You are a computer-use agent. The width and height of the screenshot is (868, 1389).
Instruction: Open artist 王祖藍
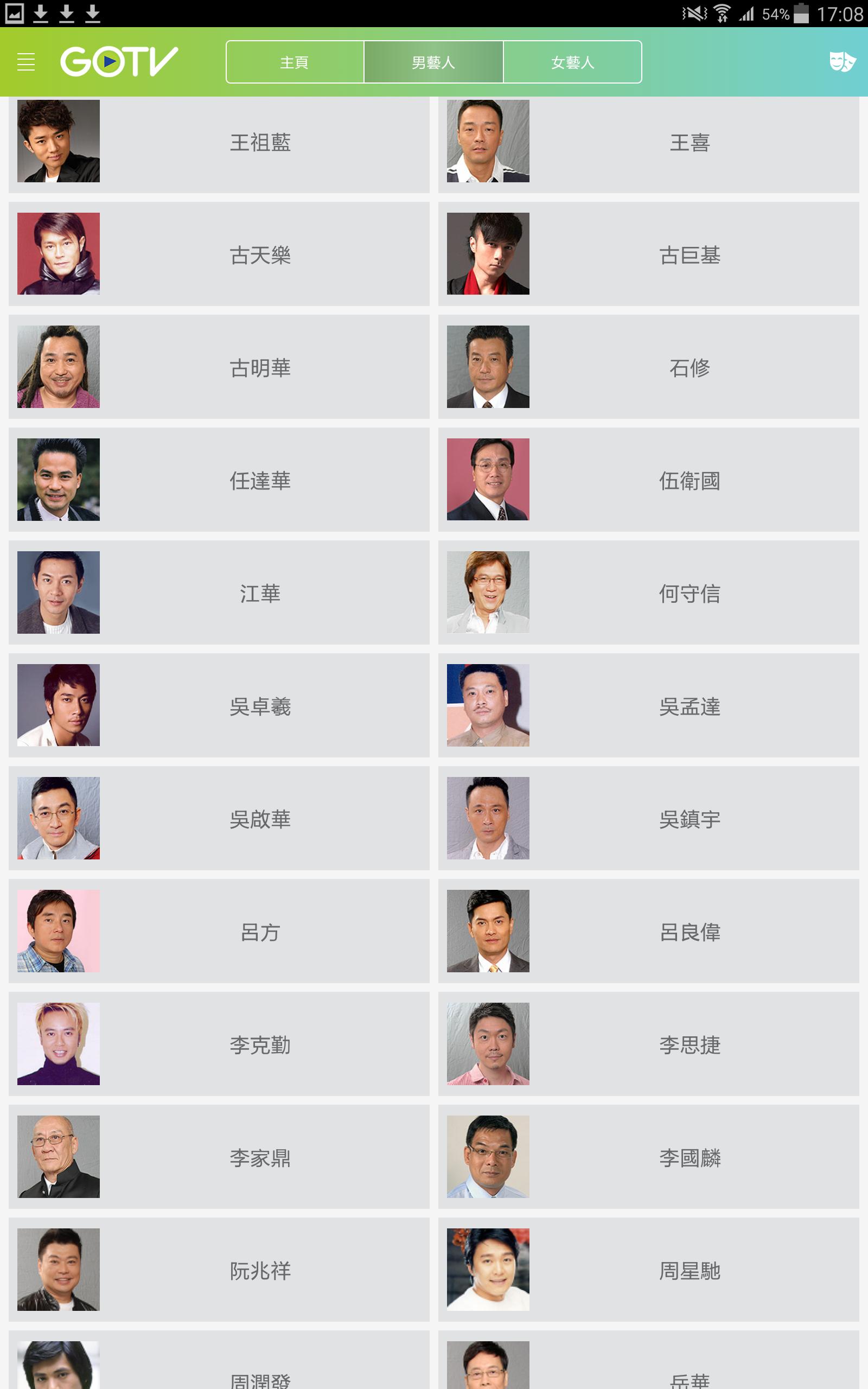click(x=219, y=142)
